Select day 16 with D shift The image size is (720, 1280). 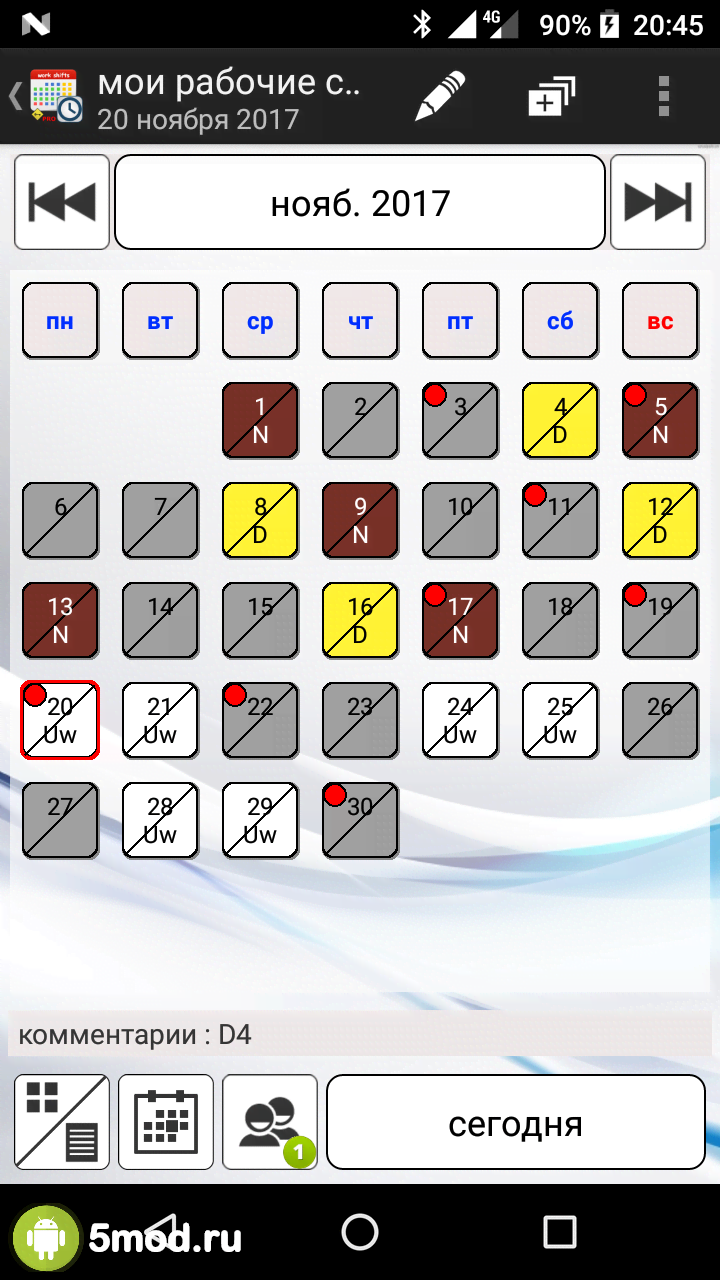pyautogui.click(x=360, y=620)
